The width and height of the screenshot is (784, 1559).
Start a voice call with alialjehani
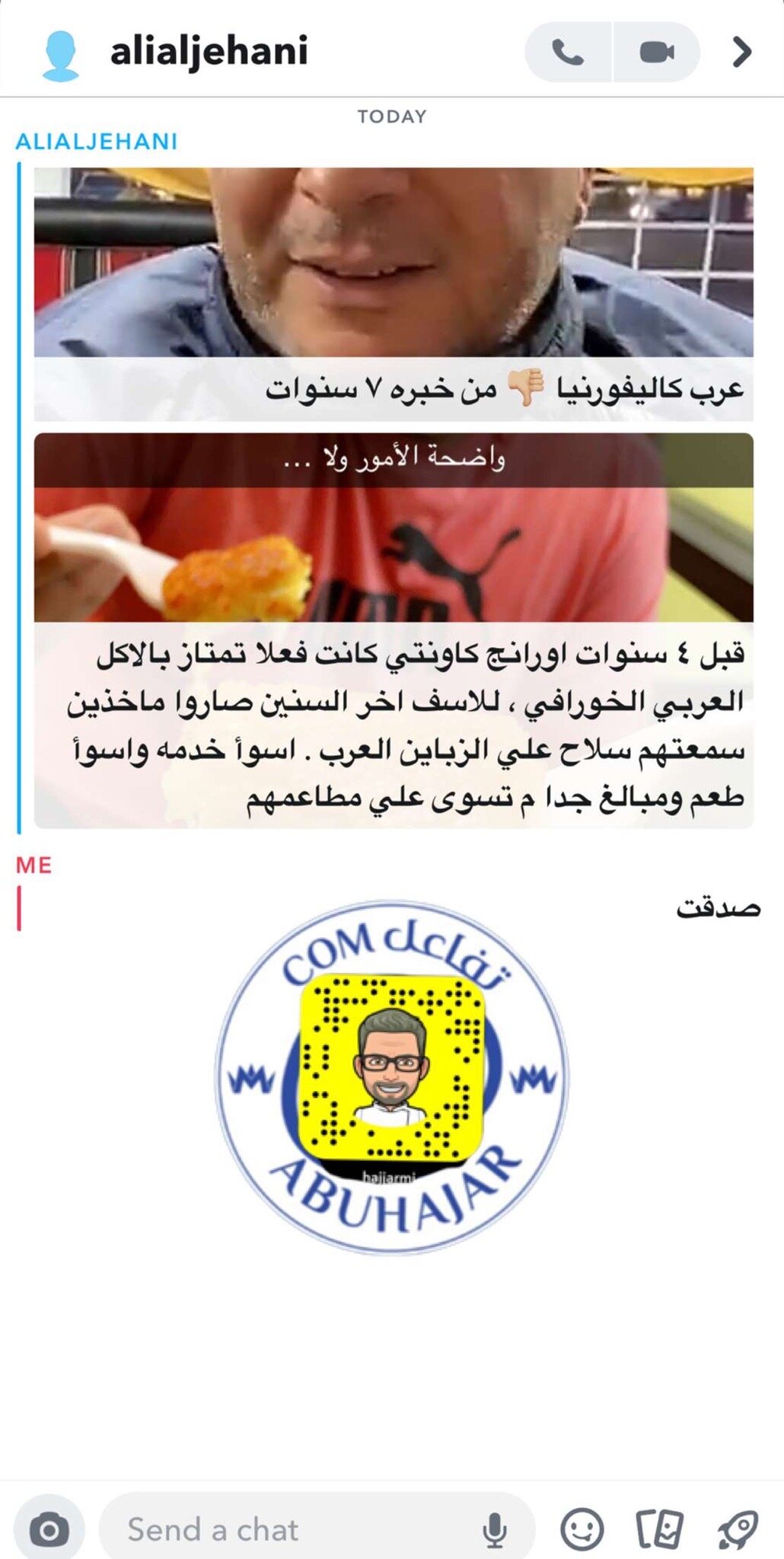coord(568,53)
